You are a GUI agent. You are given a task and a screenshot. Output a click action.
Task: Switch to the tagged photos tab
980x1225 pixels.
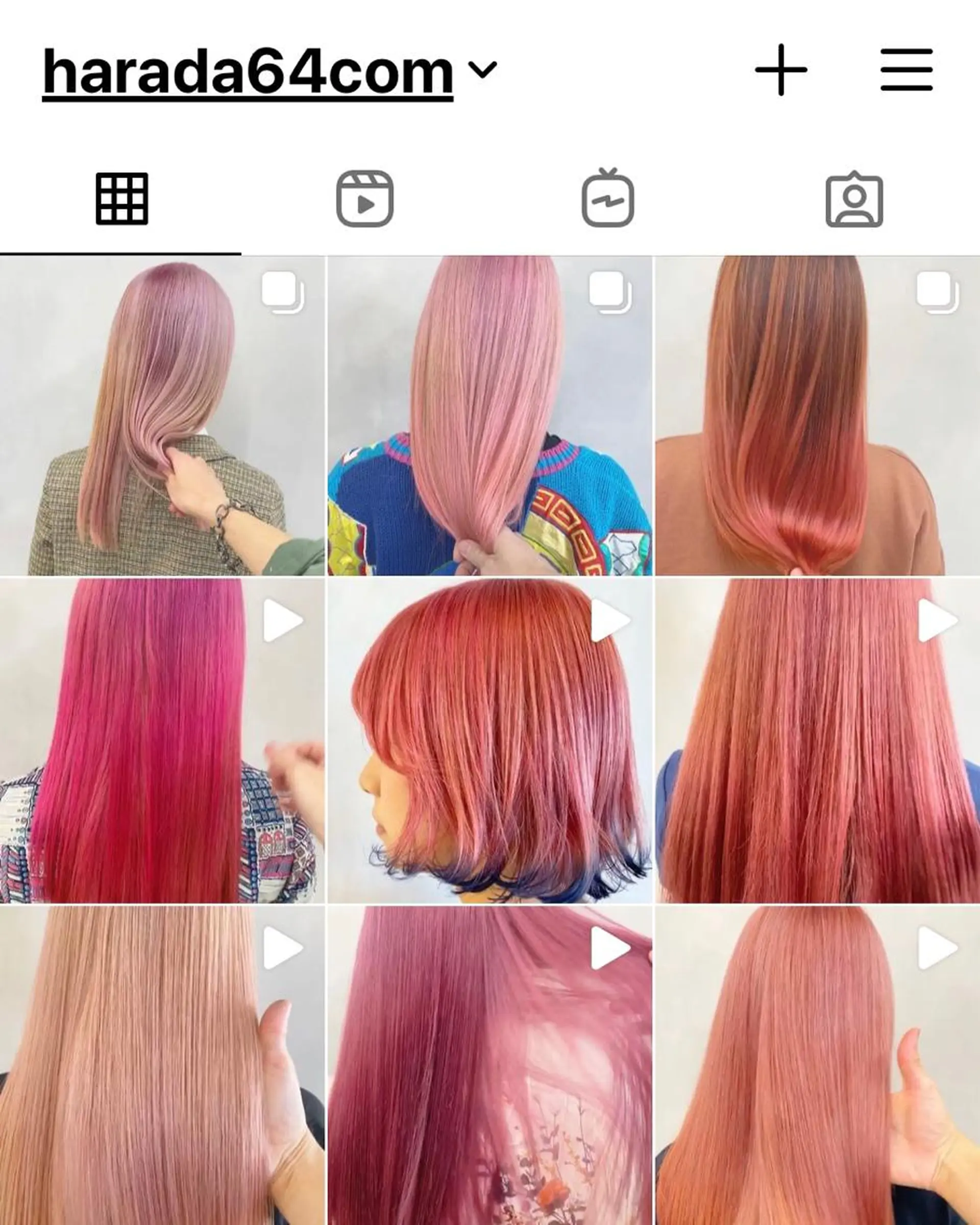point(853,199)
